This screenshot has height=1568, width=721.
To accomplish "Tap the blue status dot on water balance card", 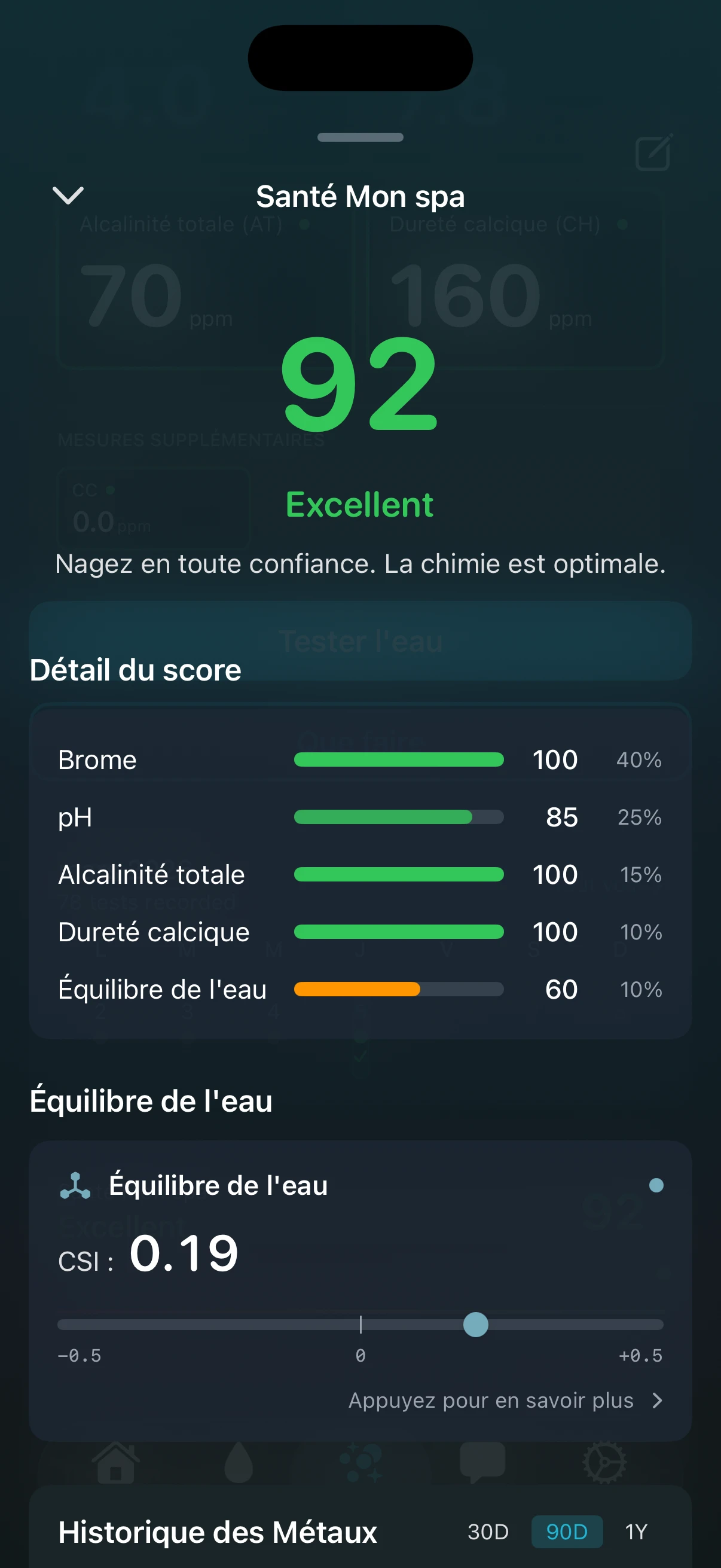I will click(656, 1185).
